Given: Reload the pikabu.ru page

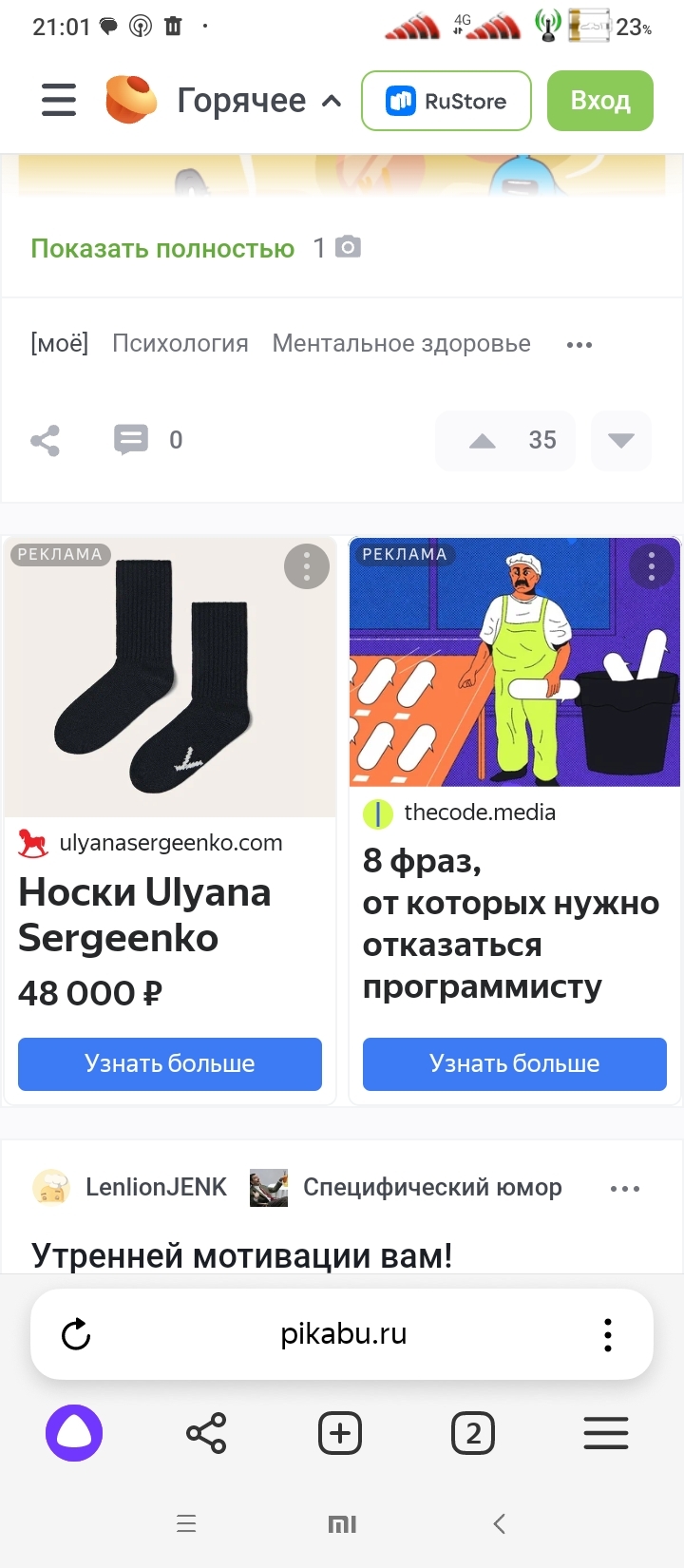Looking at the screenshot, I should (76, 1334).
